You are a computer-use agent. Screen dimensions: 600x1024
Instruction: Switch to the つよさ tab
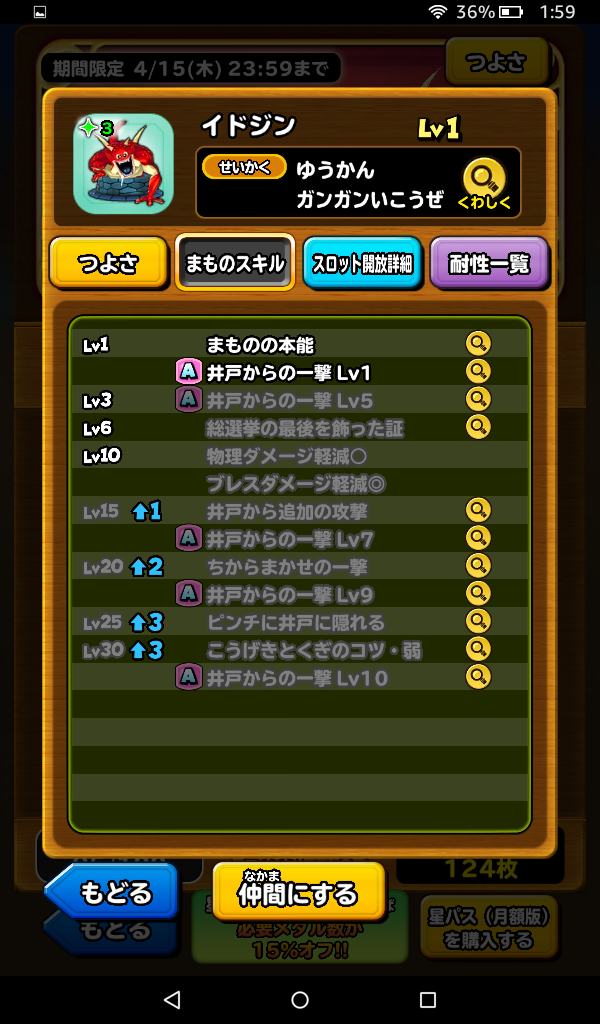(x=108, y=263)
